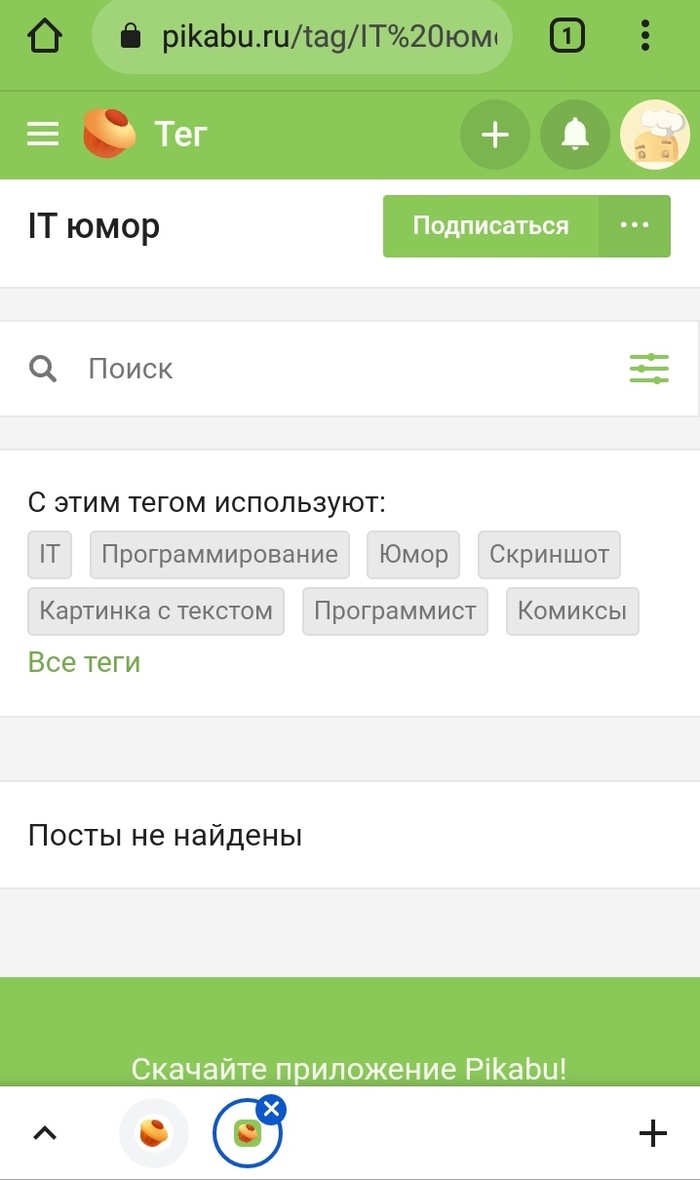Subscribe to the IT юмор tag
The width and height of the screenshot is (700, 1180).
point(491,226)
